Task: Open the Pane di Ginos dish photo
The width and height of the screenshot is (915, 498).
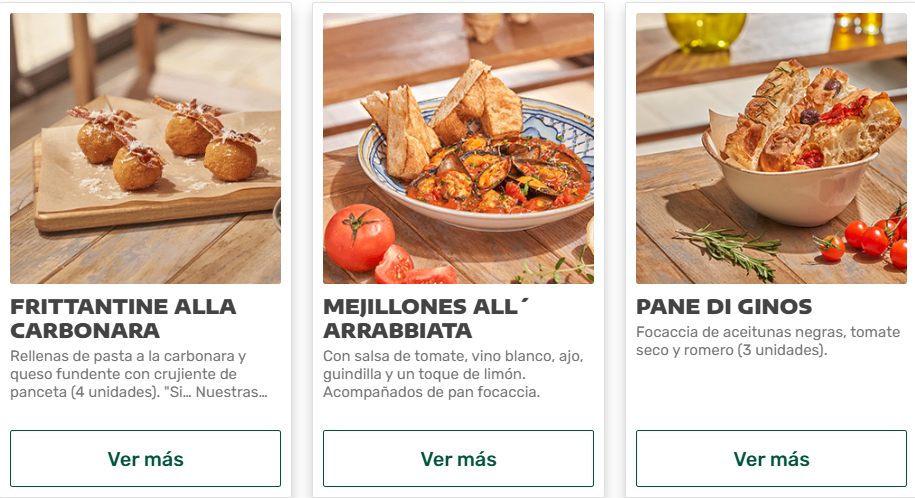Action: click(x=771, y=148)
